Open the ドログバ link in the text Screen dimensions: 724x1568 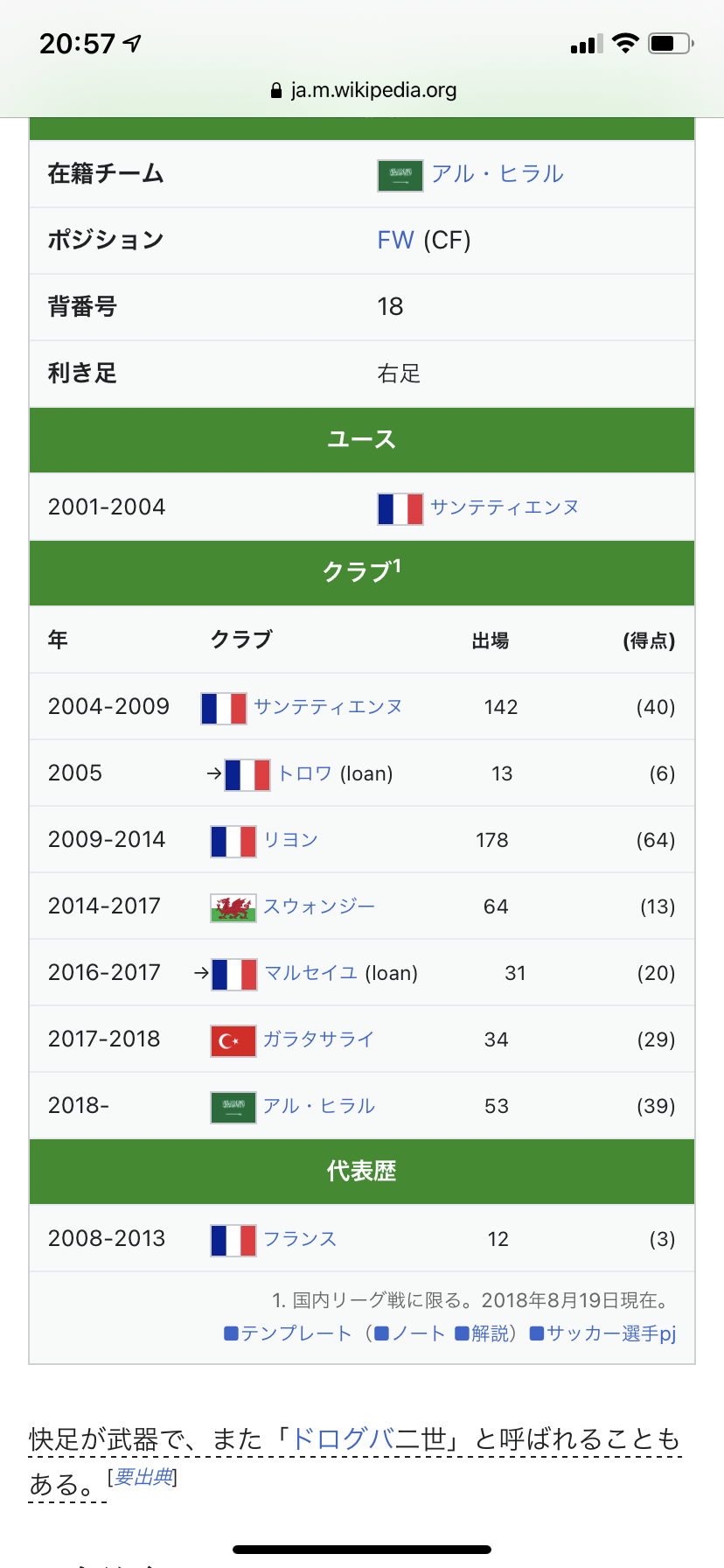tap(343, 1439)
